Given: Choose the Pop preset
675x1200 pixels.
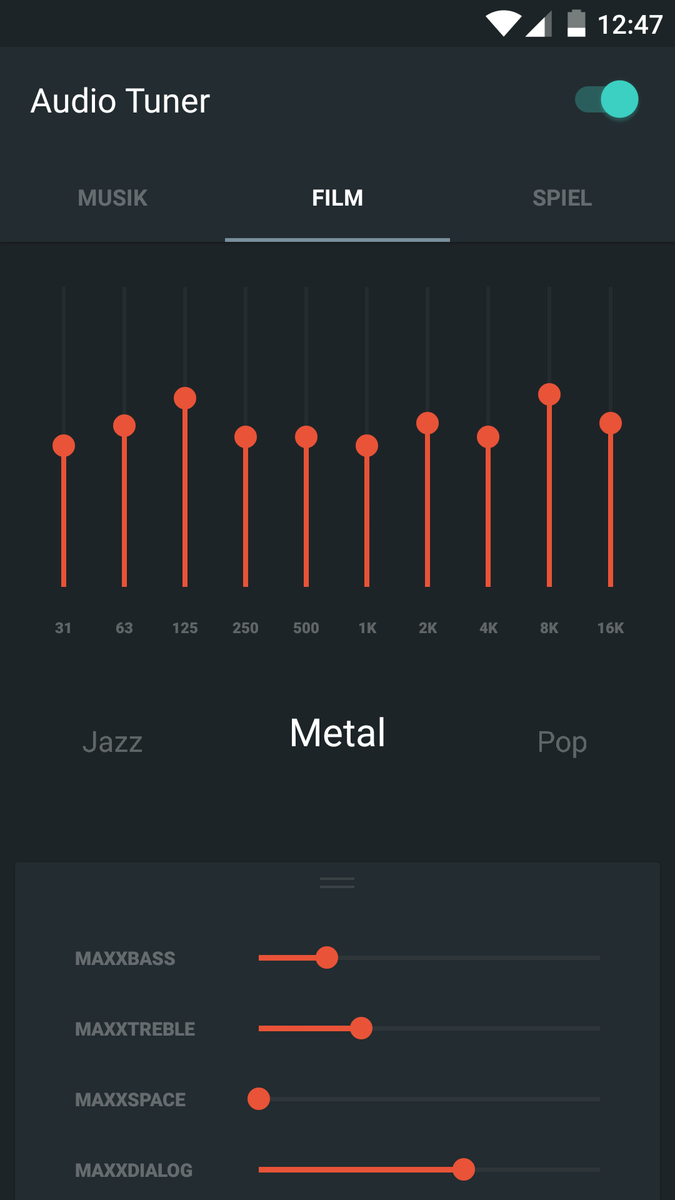Looking at the screenshot, I should pyautogui.click(x=562, y=742).
